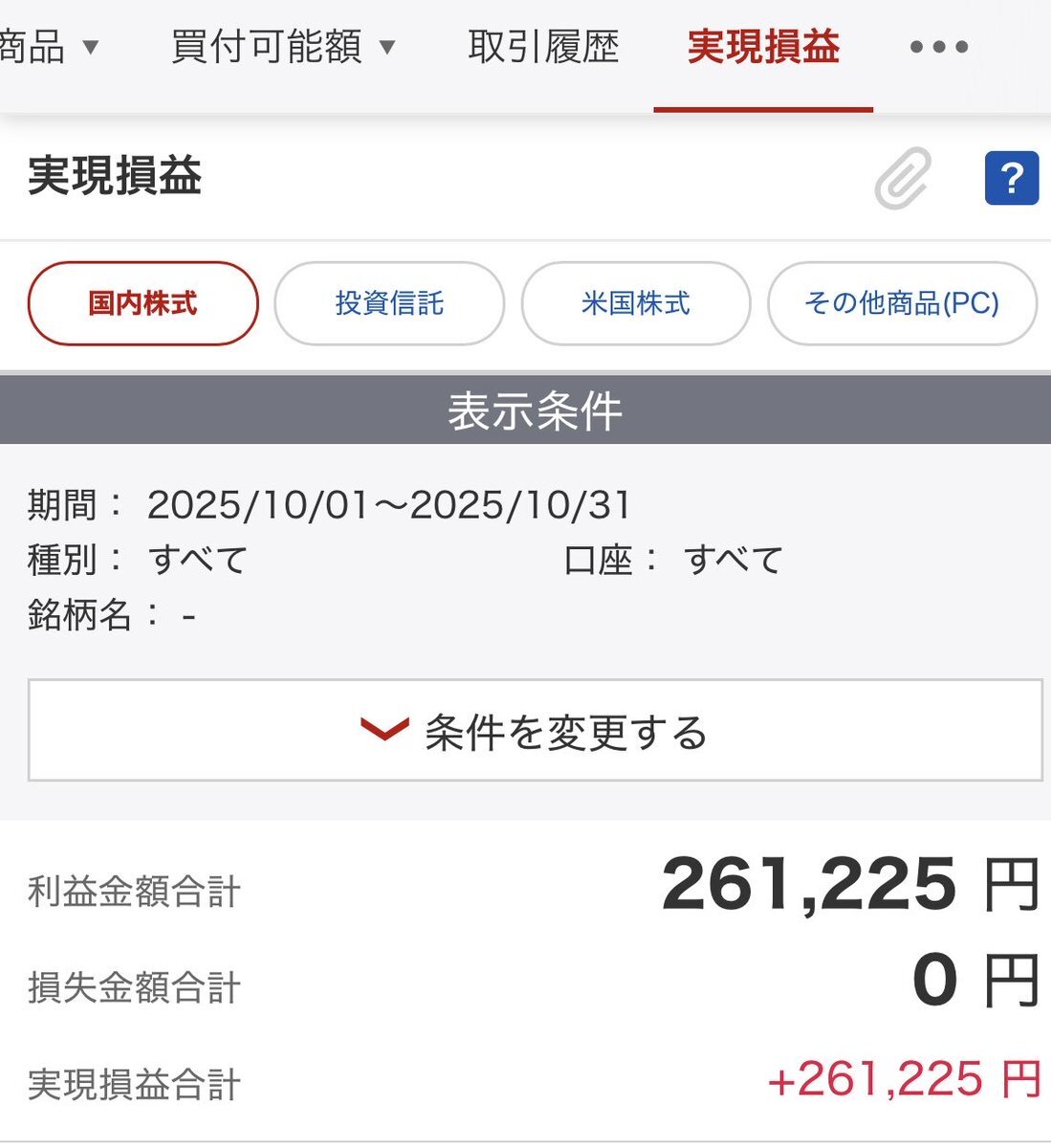Open the 商品 dropdown tab

pyautogui.click(x=48, y=46)
